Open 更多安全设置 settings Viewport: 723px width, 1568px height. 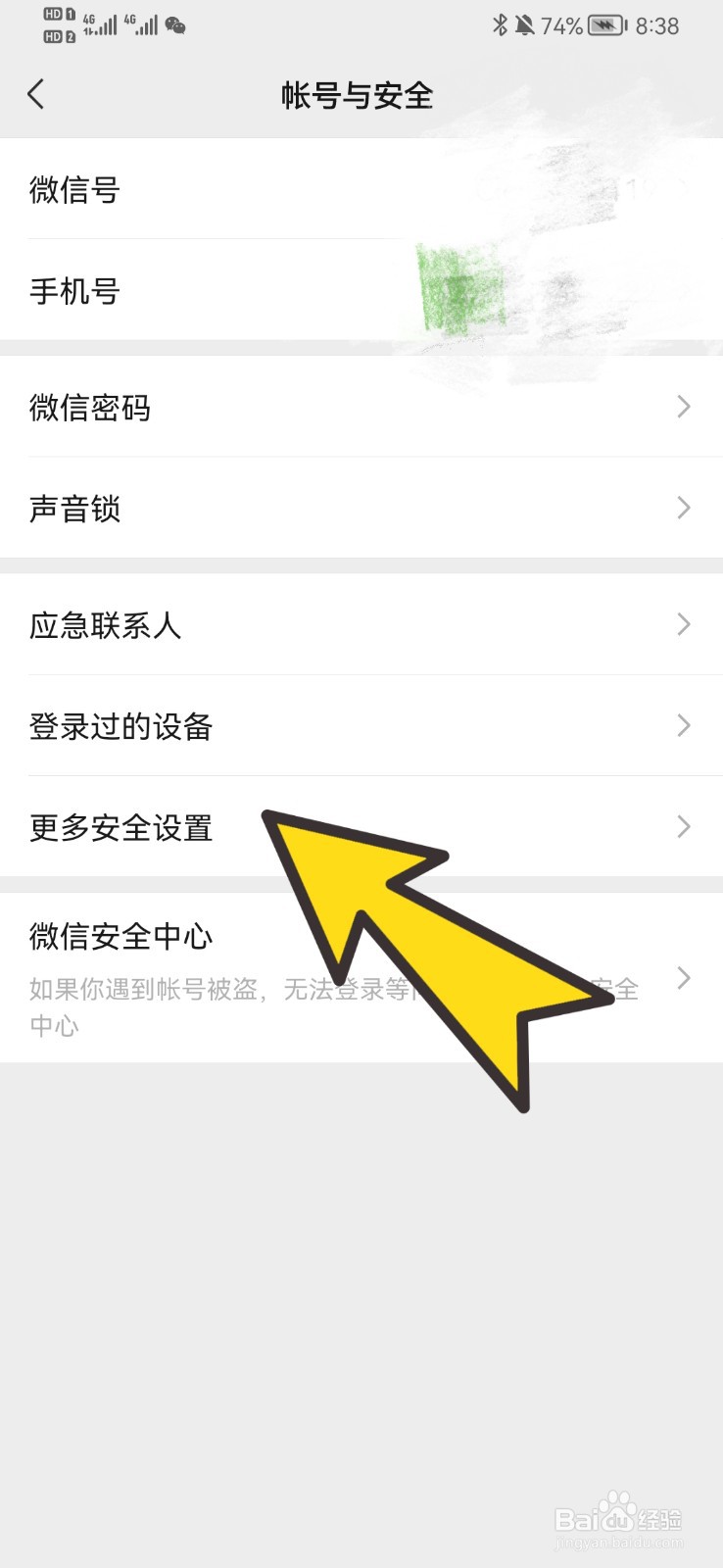tap(121, 828)
